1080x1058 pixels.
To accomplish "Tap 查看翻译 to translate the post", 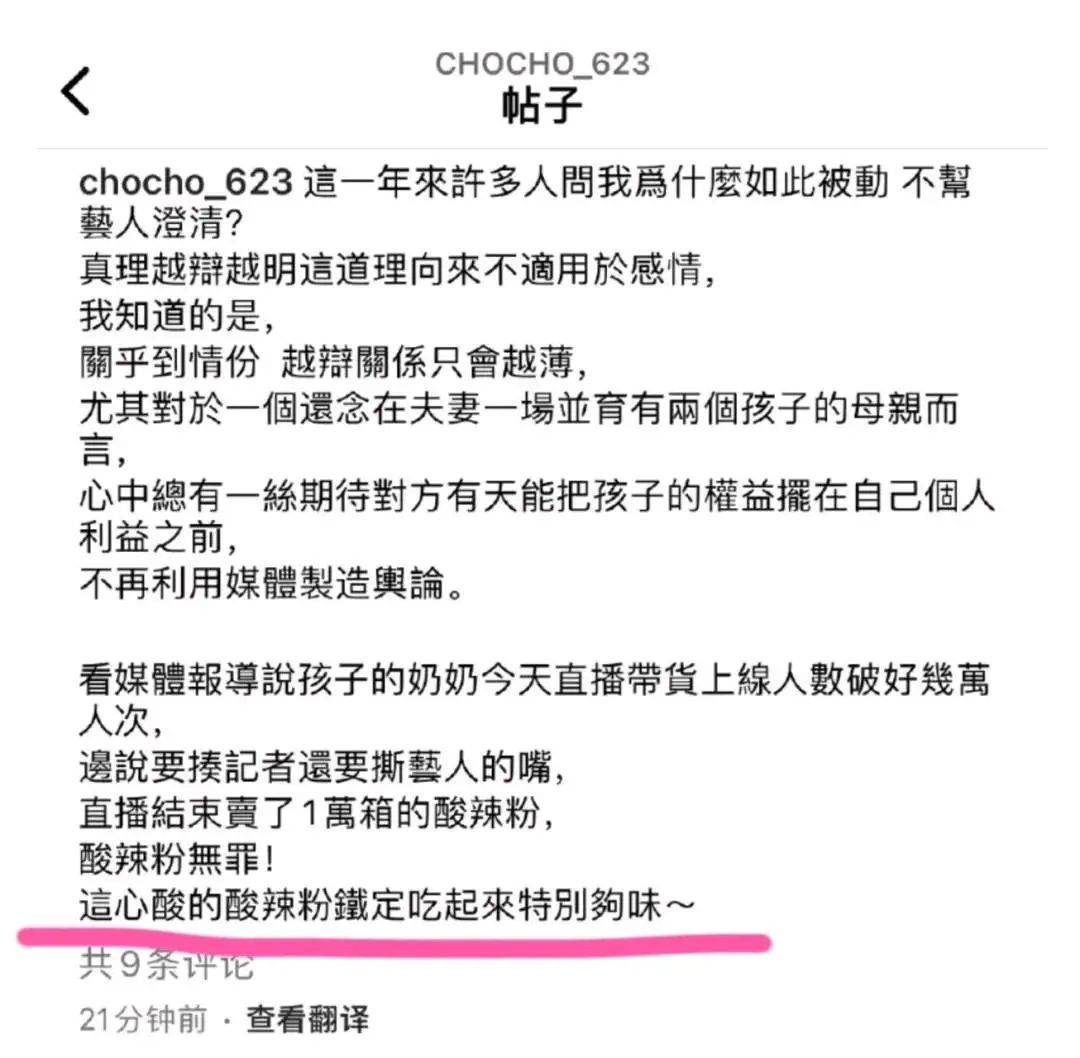I will tap(308, 1020).
